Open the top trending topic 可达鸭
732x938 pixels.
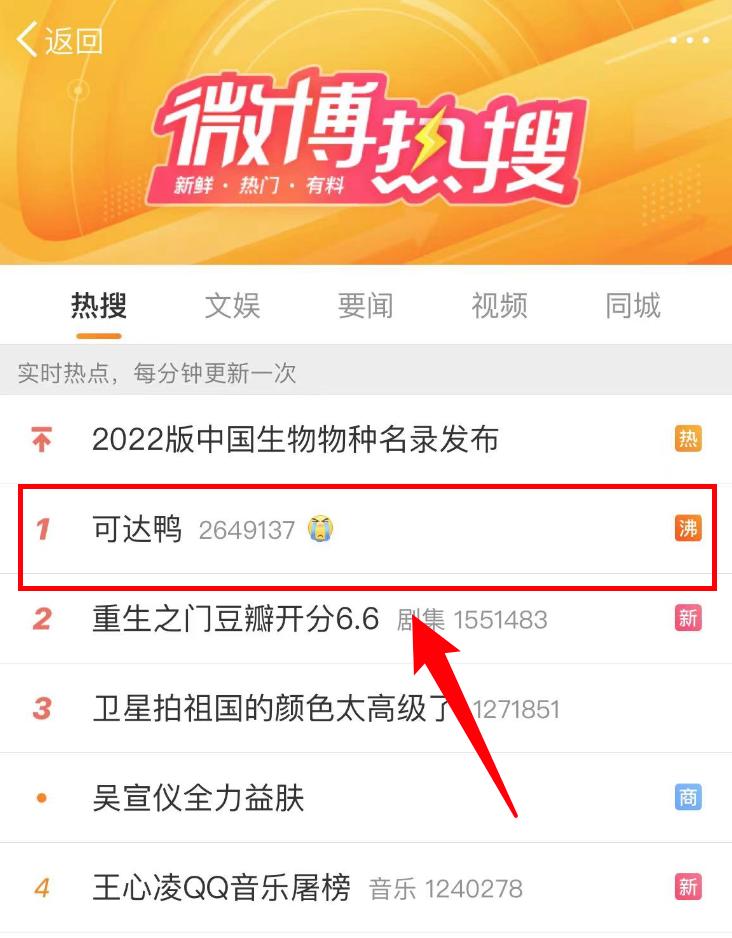(x=366, y=529)
